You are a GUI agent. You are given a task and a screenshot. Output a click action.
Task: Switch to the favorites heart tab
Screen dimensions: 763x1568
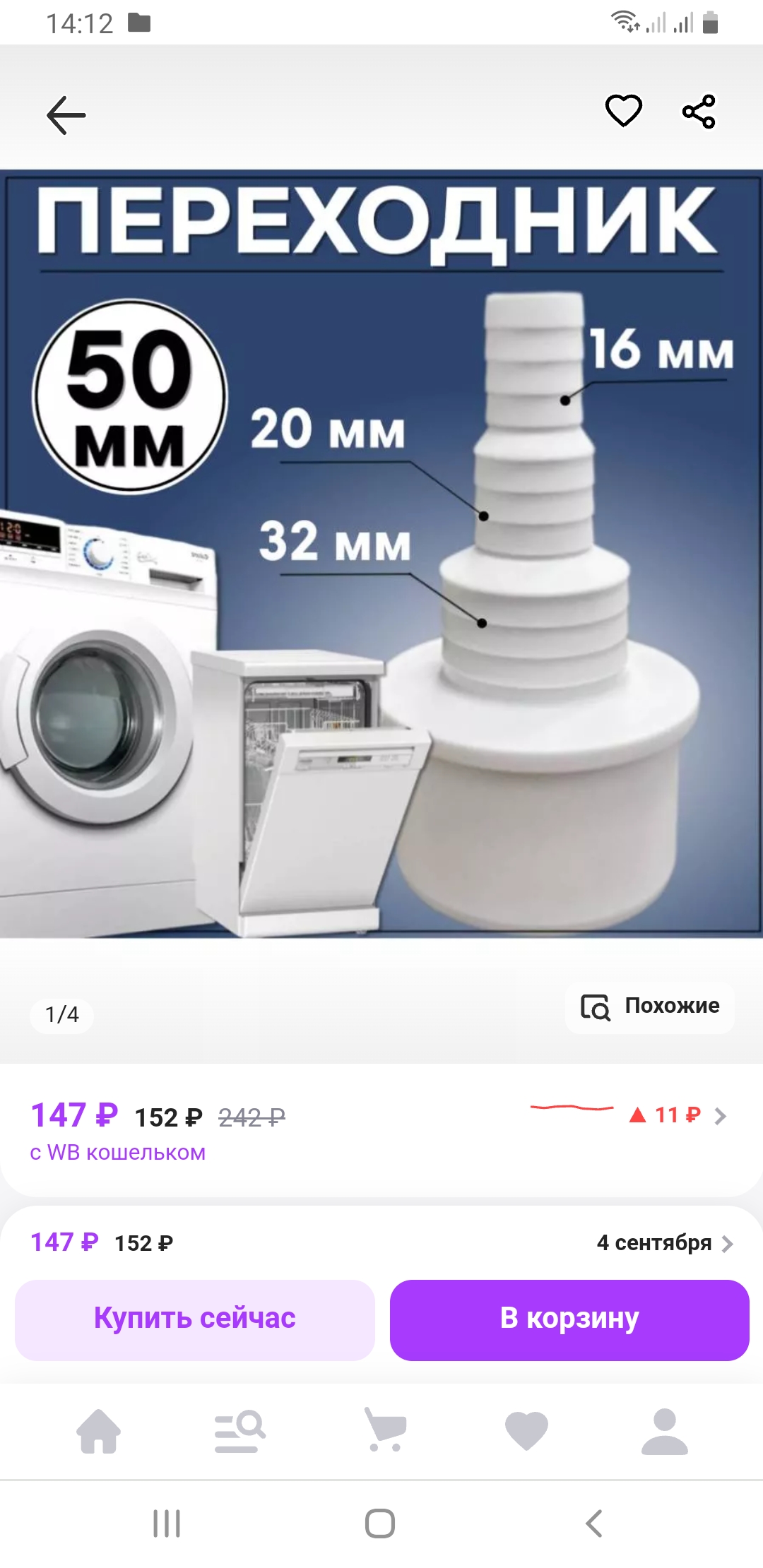[526, 1431]
